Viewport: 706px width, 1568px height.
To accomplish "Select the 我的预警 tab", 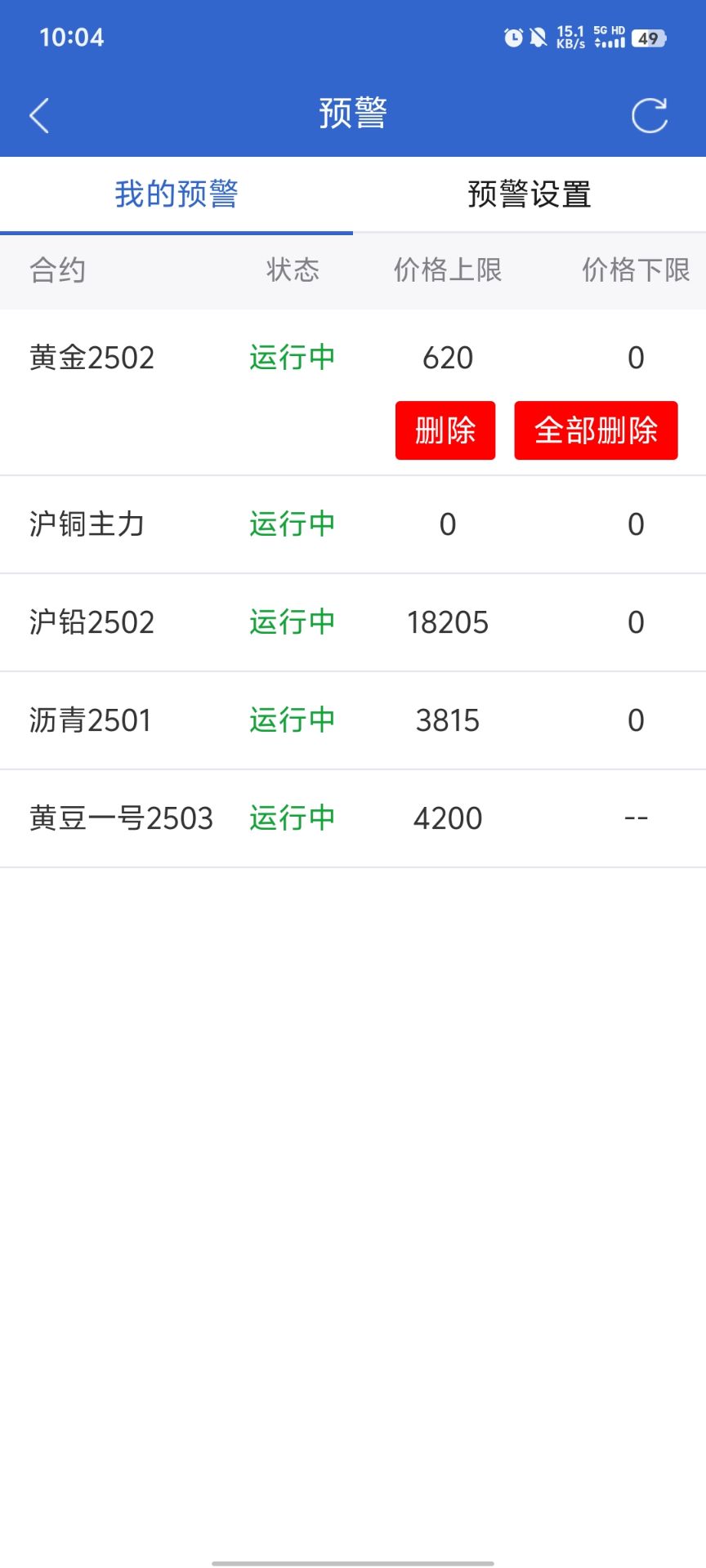I will click(176, 194).
